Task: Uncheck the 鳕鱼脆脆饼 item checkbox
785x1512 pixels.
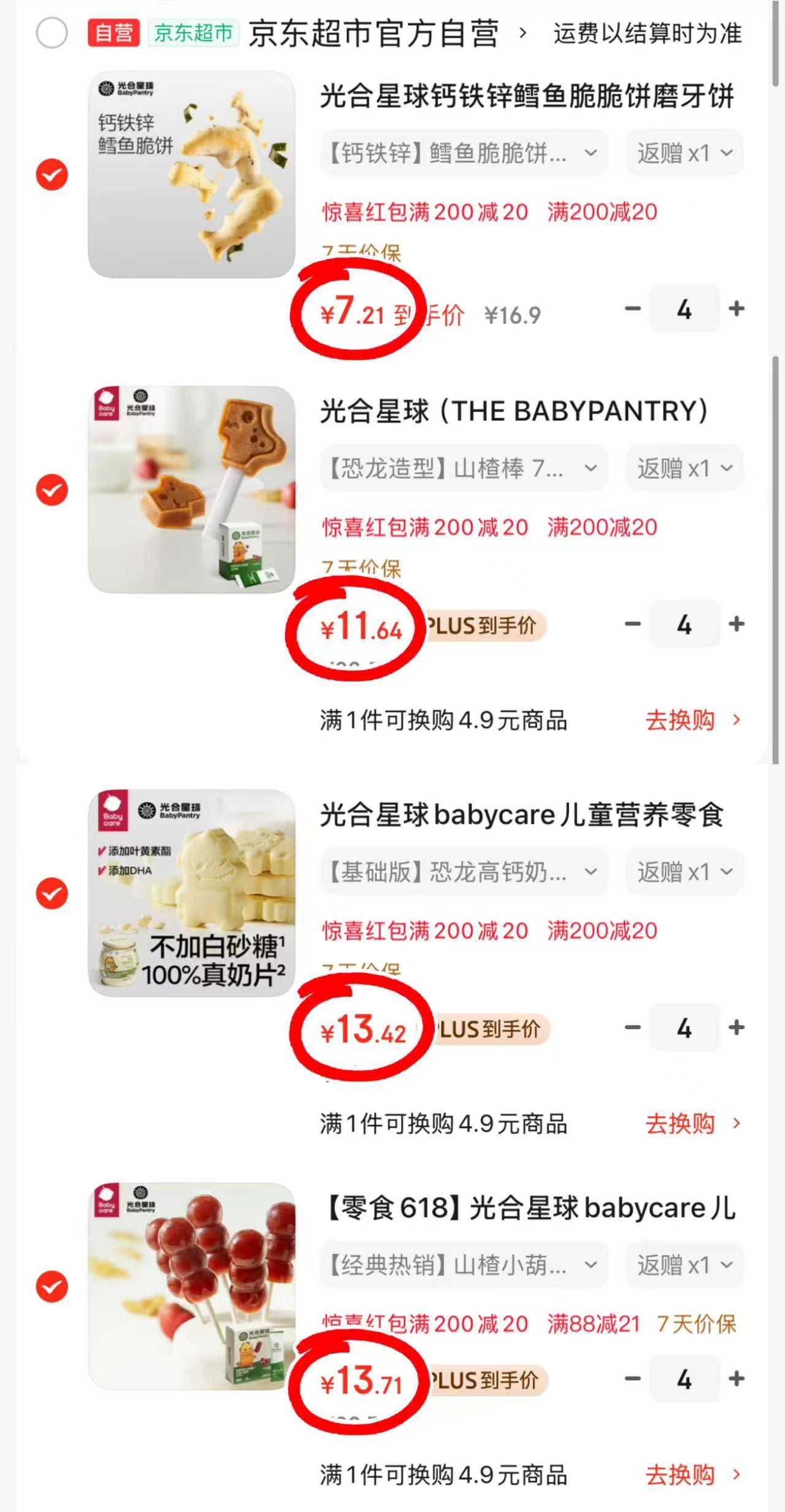Action: coord(52,174)
